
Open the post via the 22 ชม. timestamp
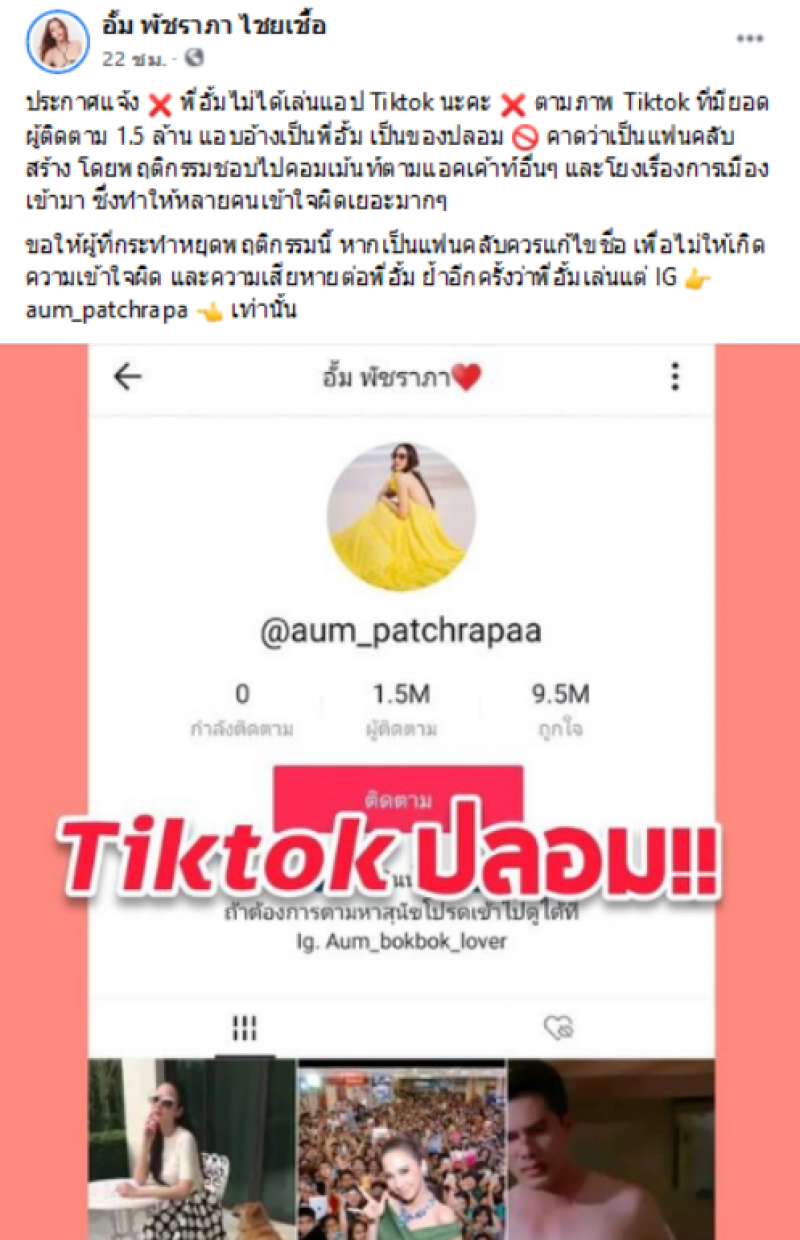pyautogui.click(x=126, y=58)
